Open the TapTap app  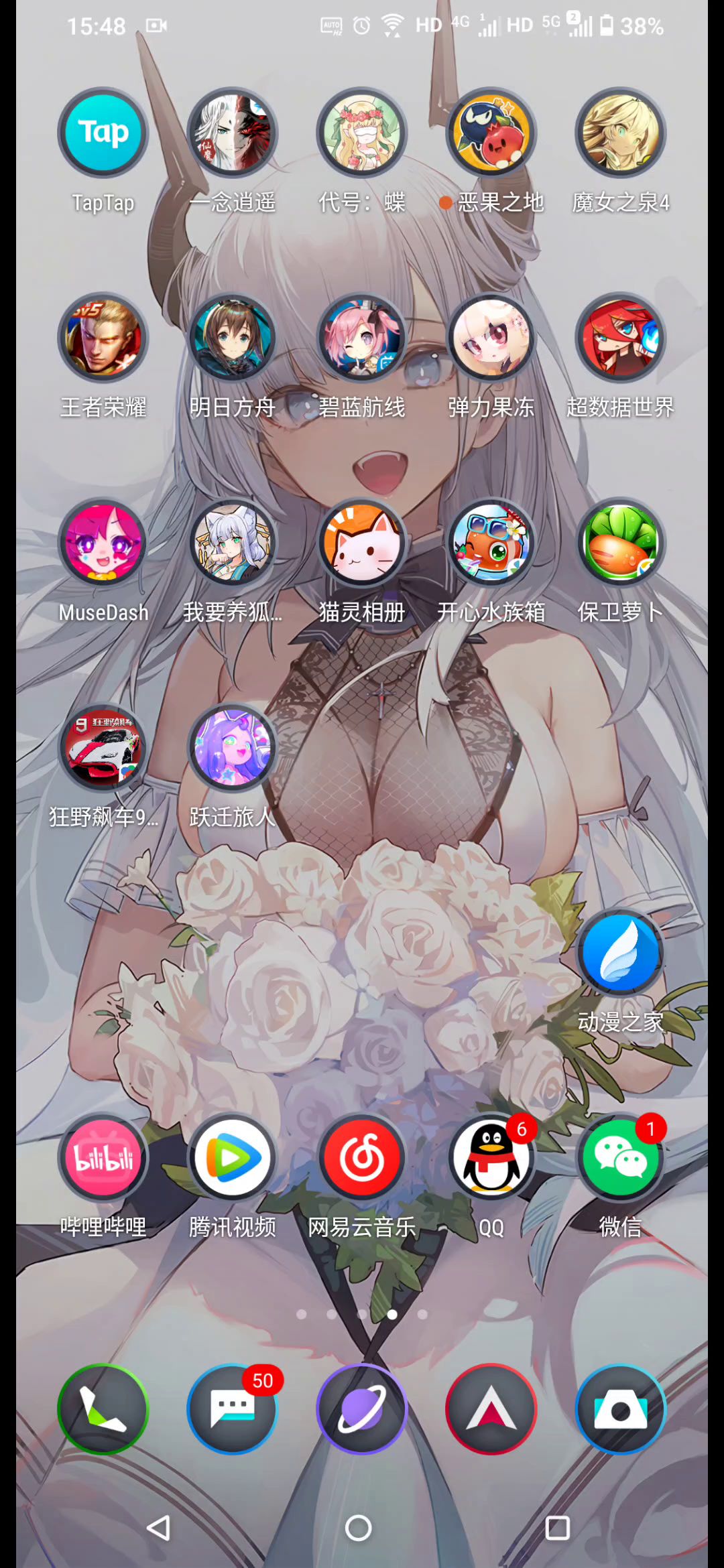click(x=103, y=133)
